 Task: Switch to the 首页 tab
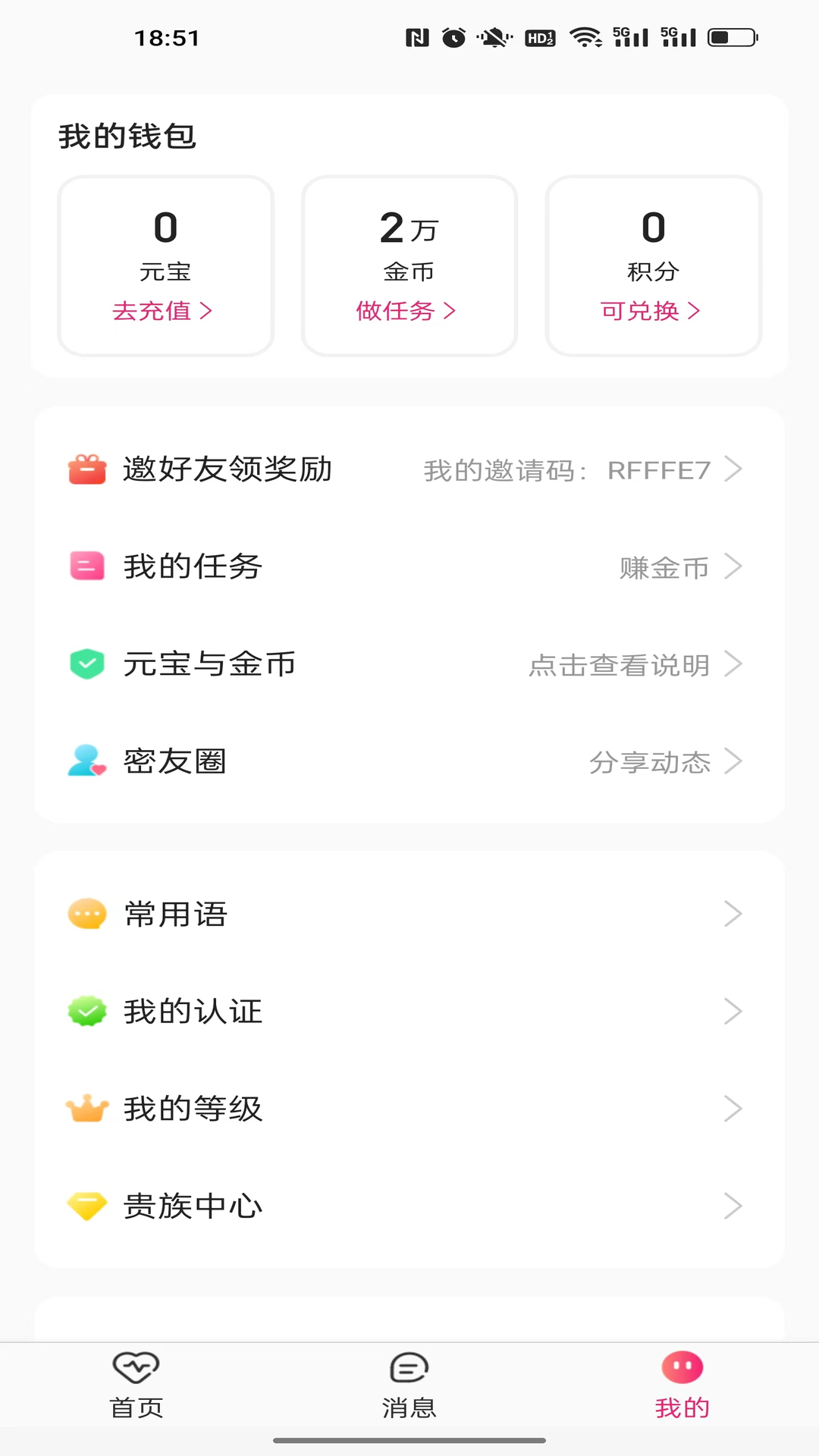coord(136,1385)
